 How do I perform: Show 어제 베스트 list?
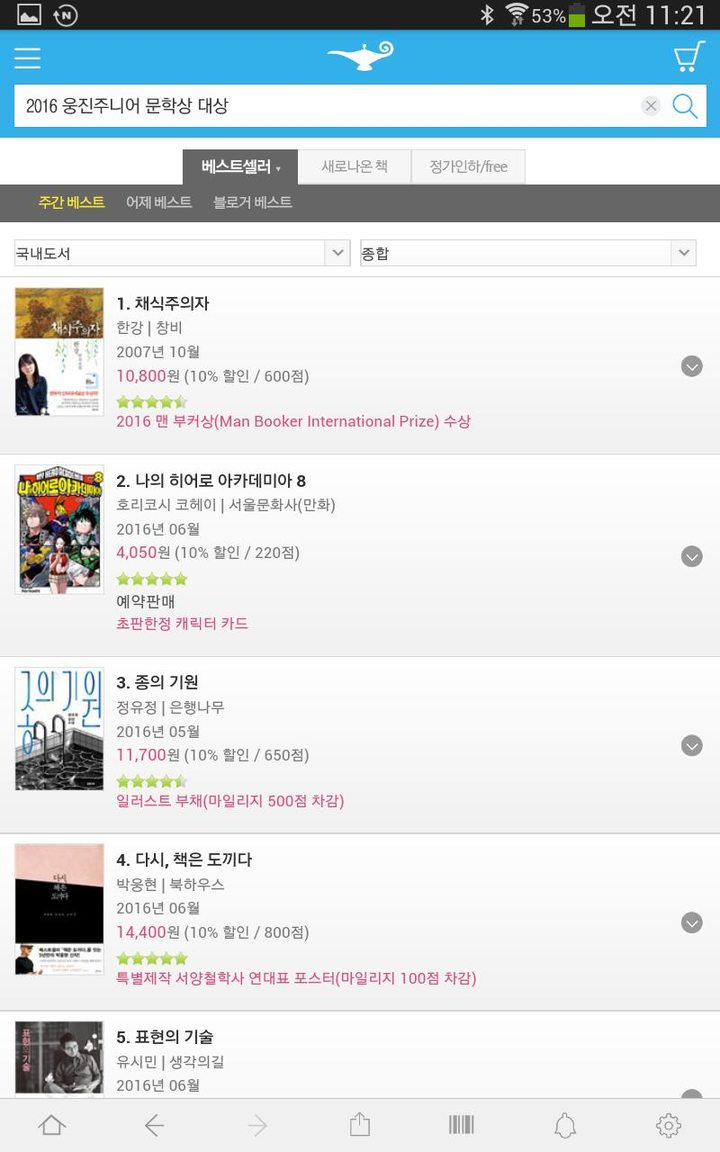coord(159,202)
